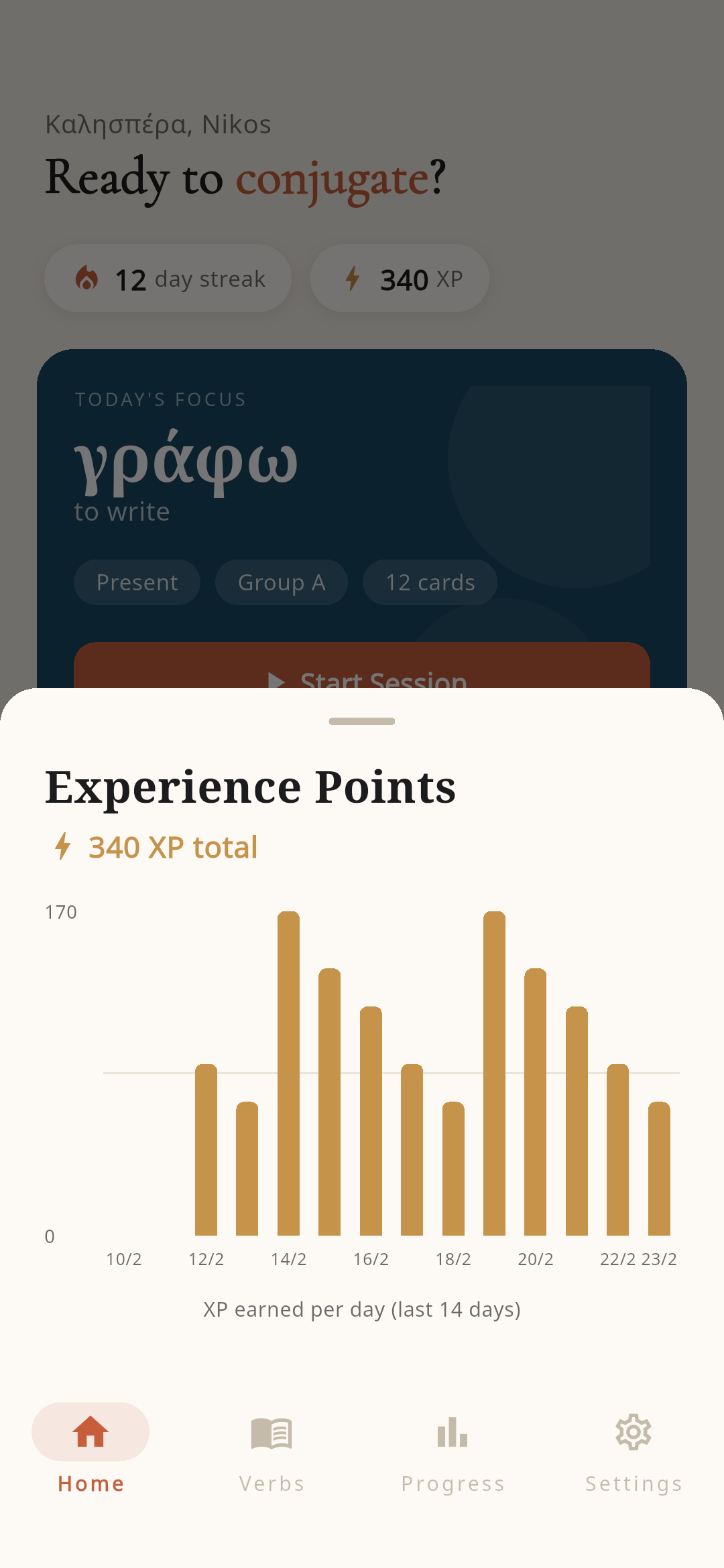Toggle the 12 cards chip

430,582
